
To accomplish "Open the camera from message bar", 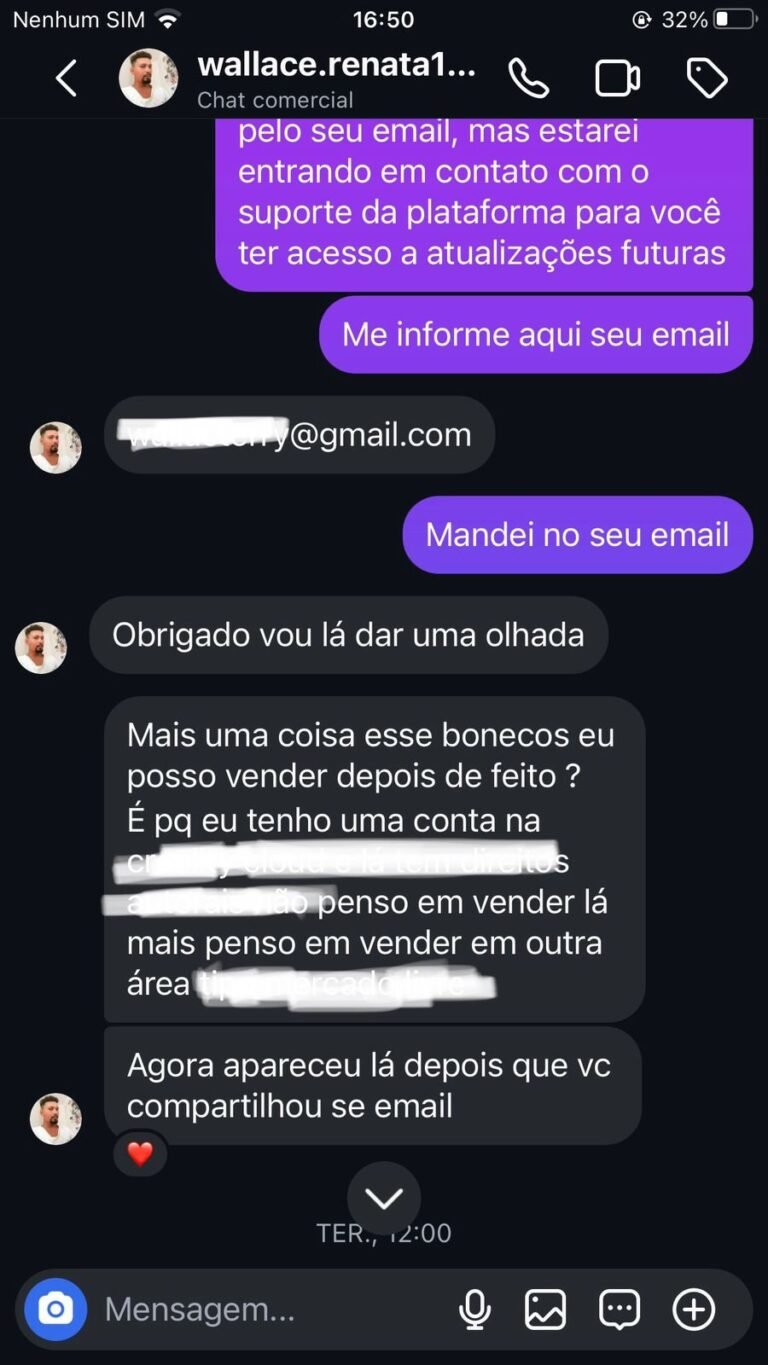I will pyautogui.click(x=56, y=1309).
